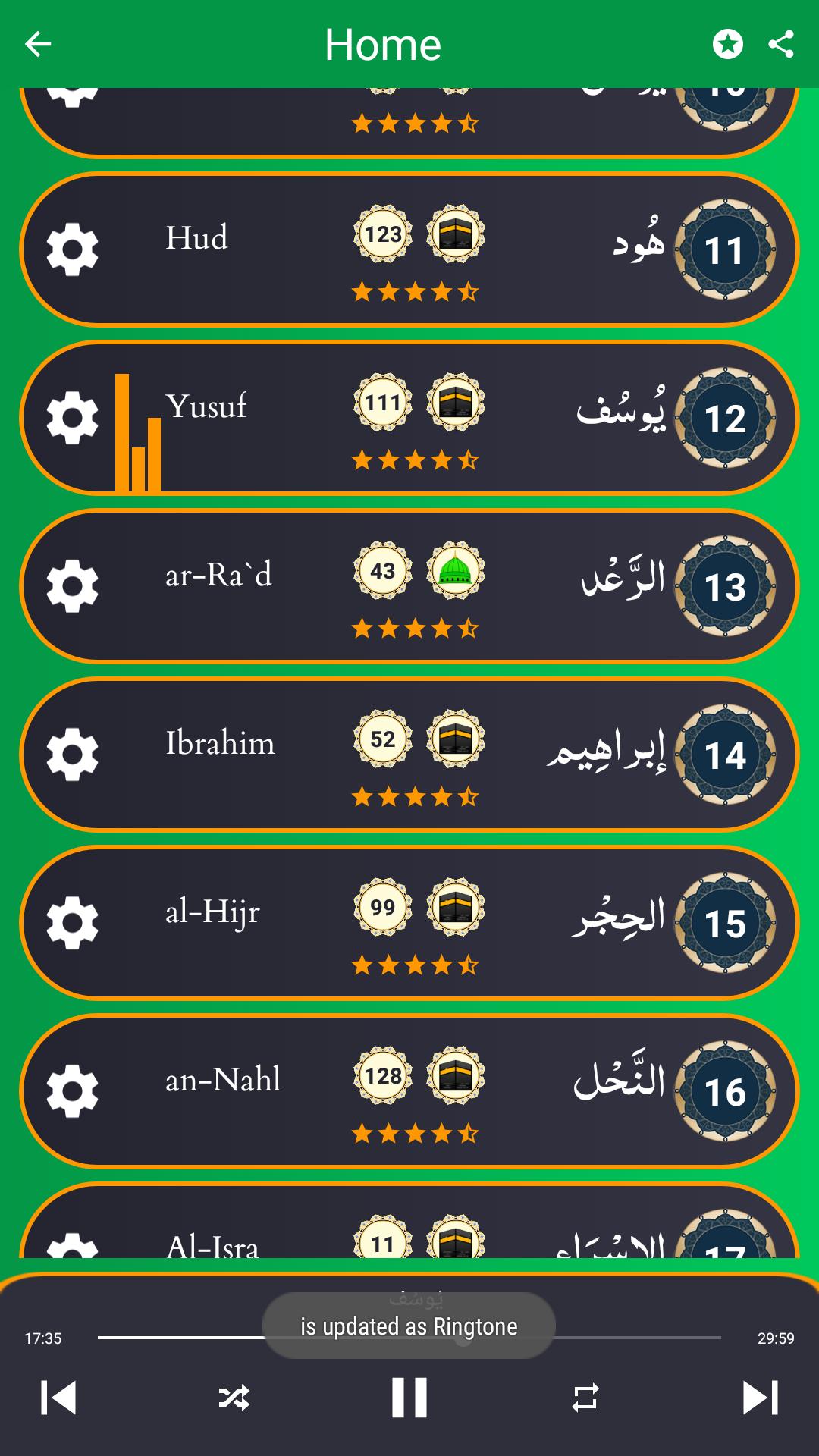The width and height of the screenshot is (819, 1456).
Task: Open settings gear for ar-Ra`d
Action: pyautogui.click(x=72, y=586)
